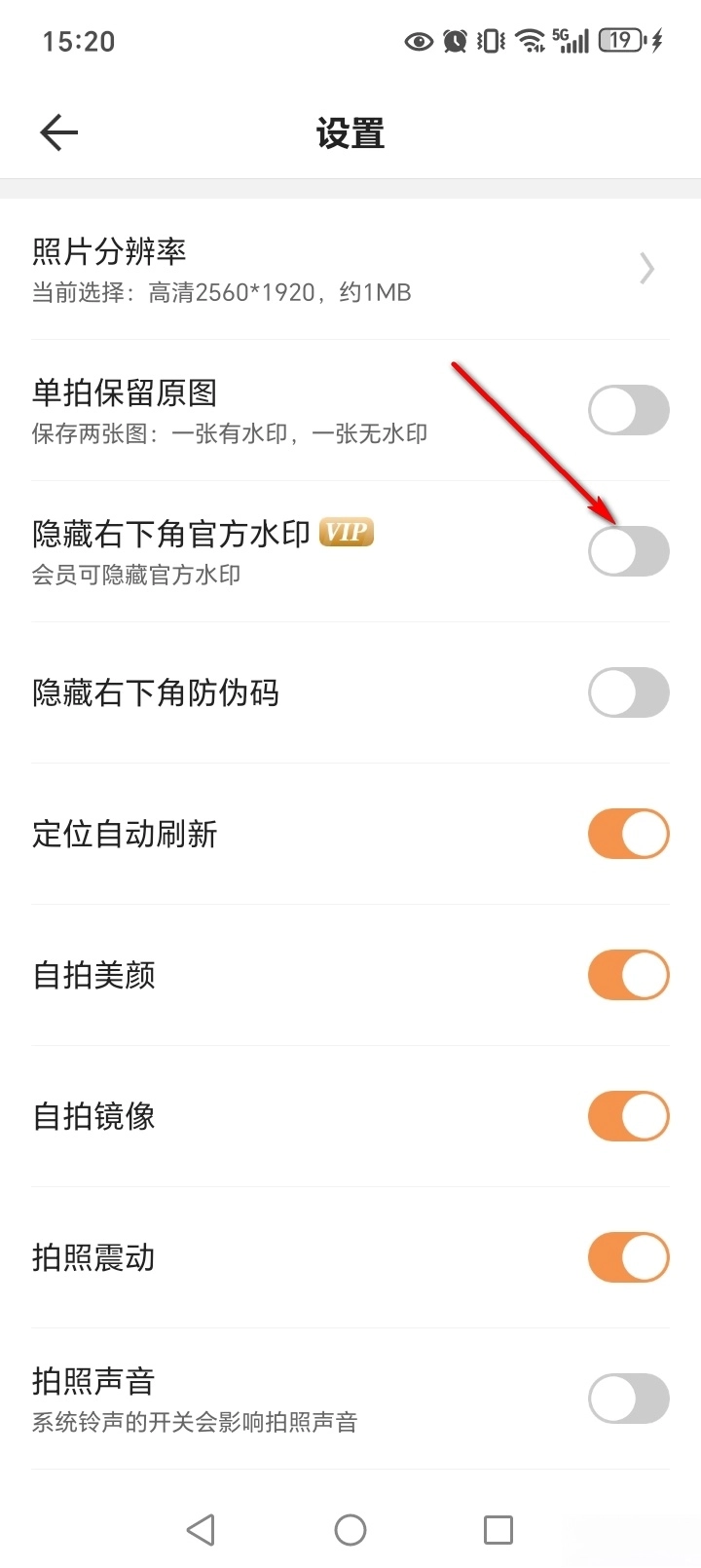The width and height of the screenshot is (701, 1568).
Task: Enable the 单拍保留原图 switch
Action: (629, 410)
